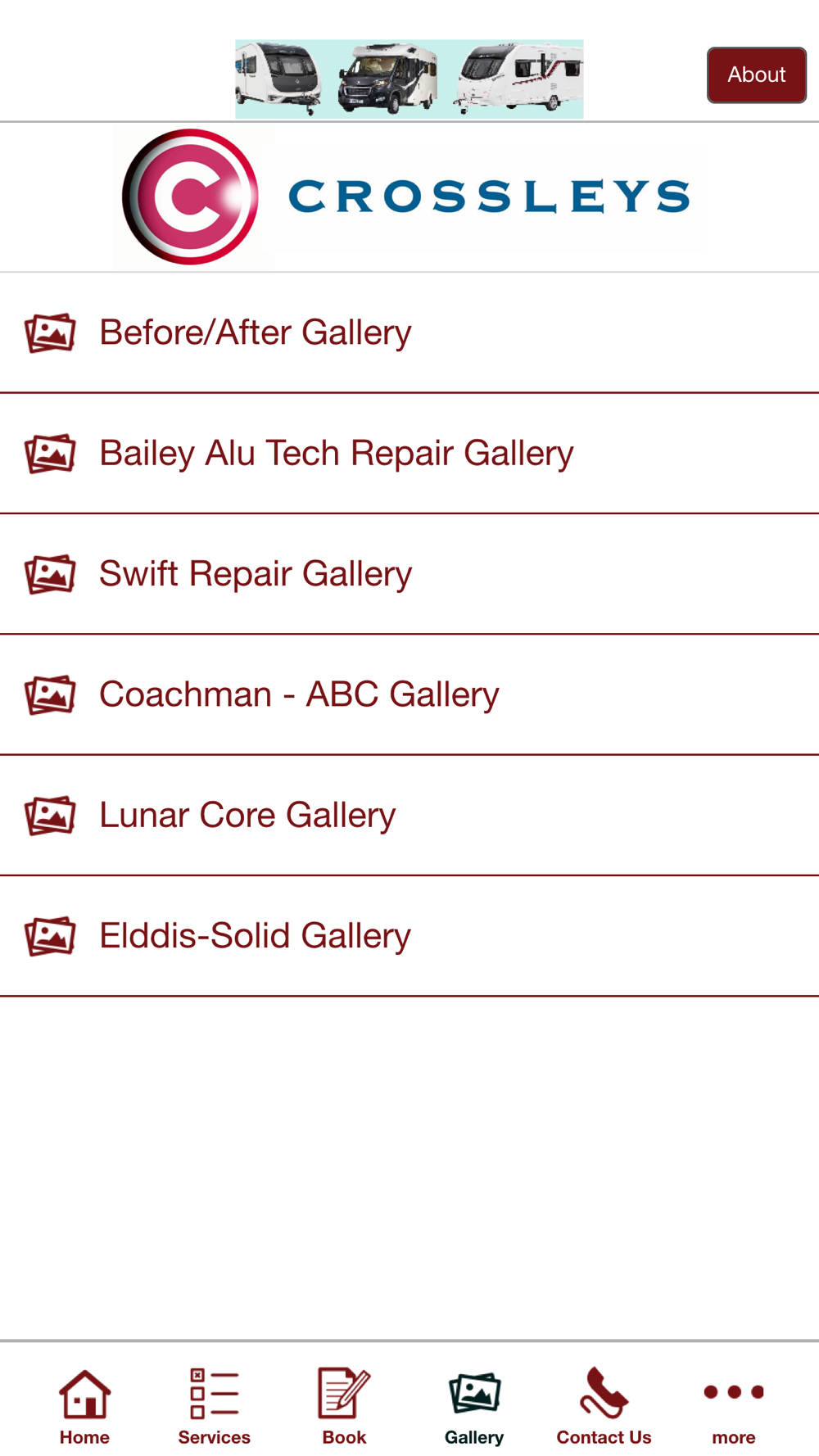Open the Before/After Gallery
The width and height of the screenshot is (819, 1456).
click(409, 332)
